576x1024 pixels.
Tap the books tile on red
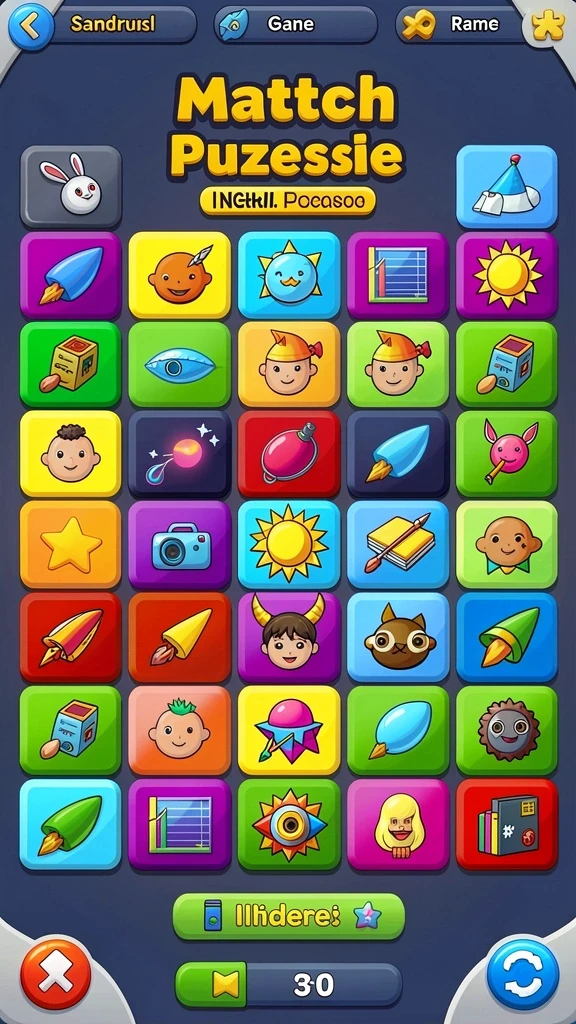507,824
